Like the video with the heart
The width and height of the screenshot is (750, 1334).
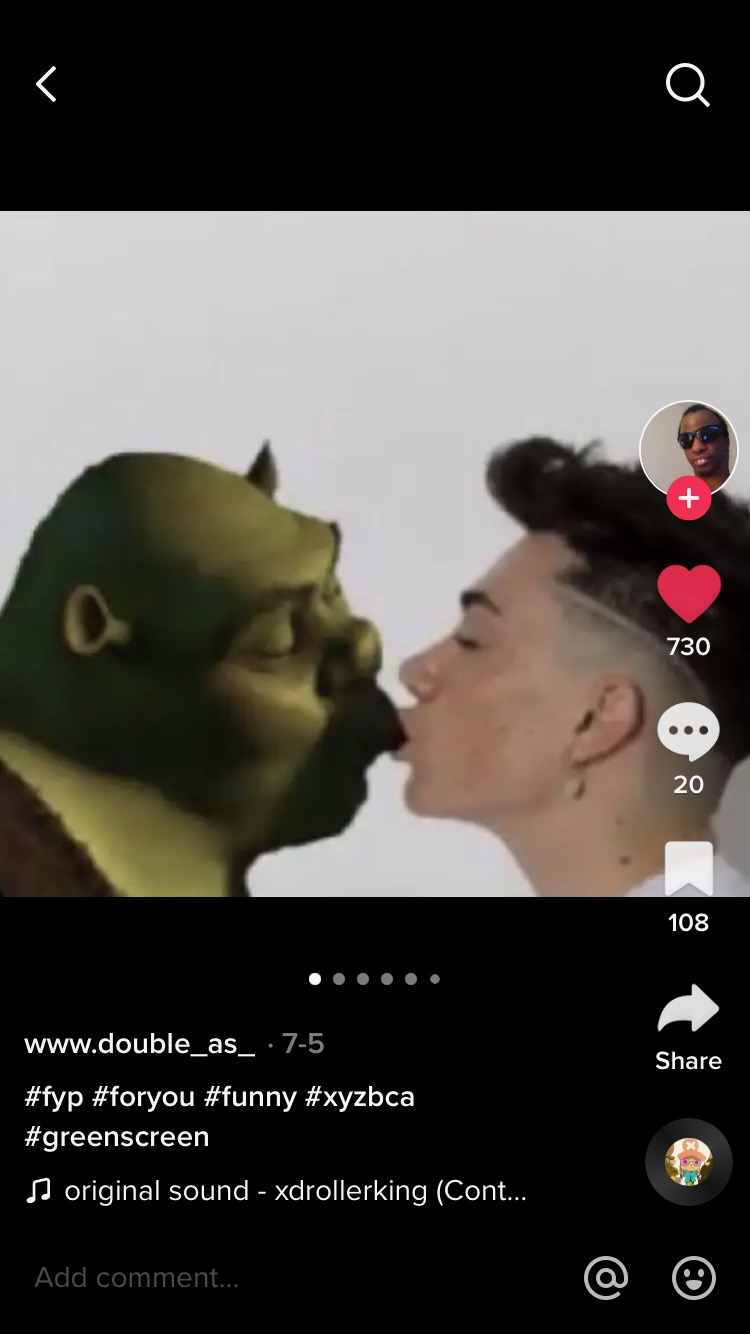pyautogui.click(x=689, y=593)
